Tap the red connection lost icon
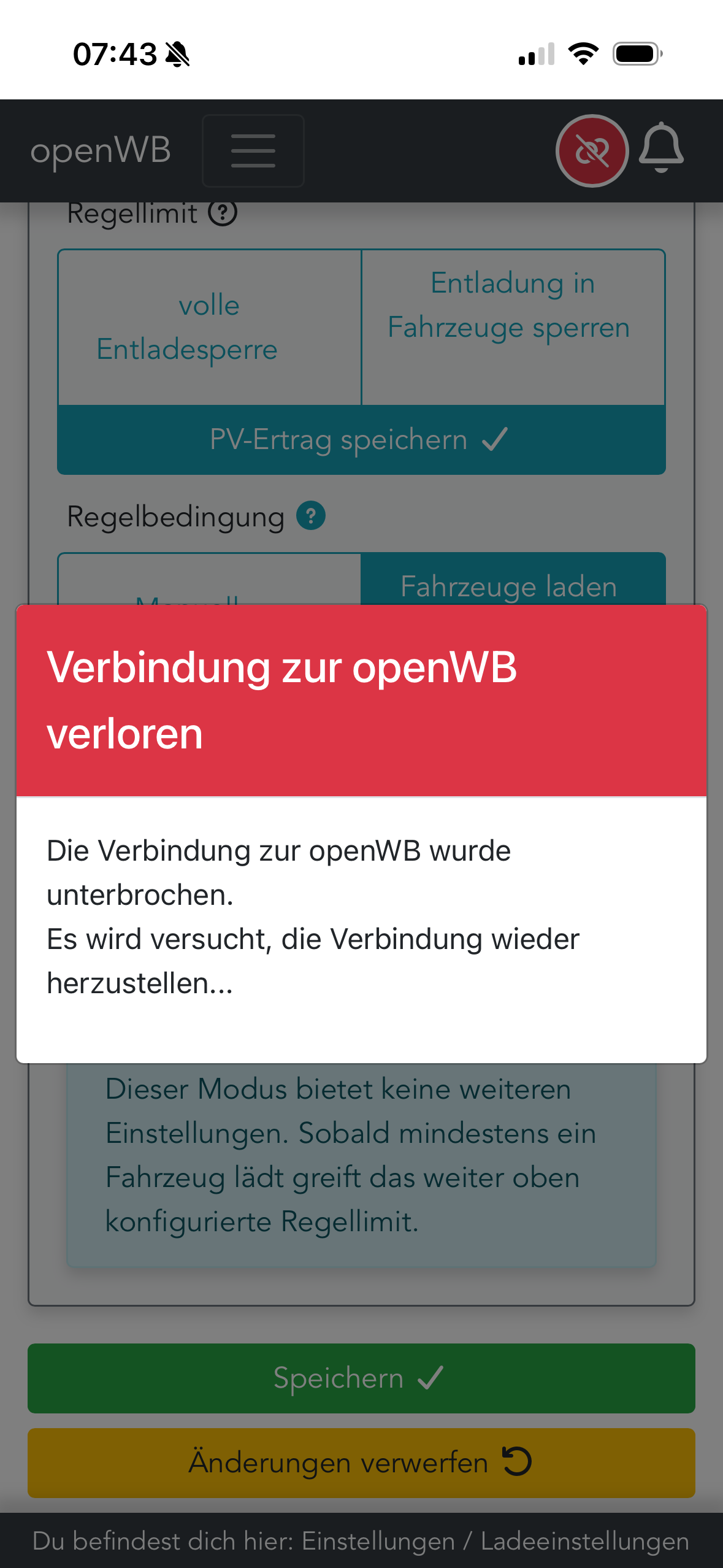This screenshot has width=723, height=1568. coord(592,151)
